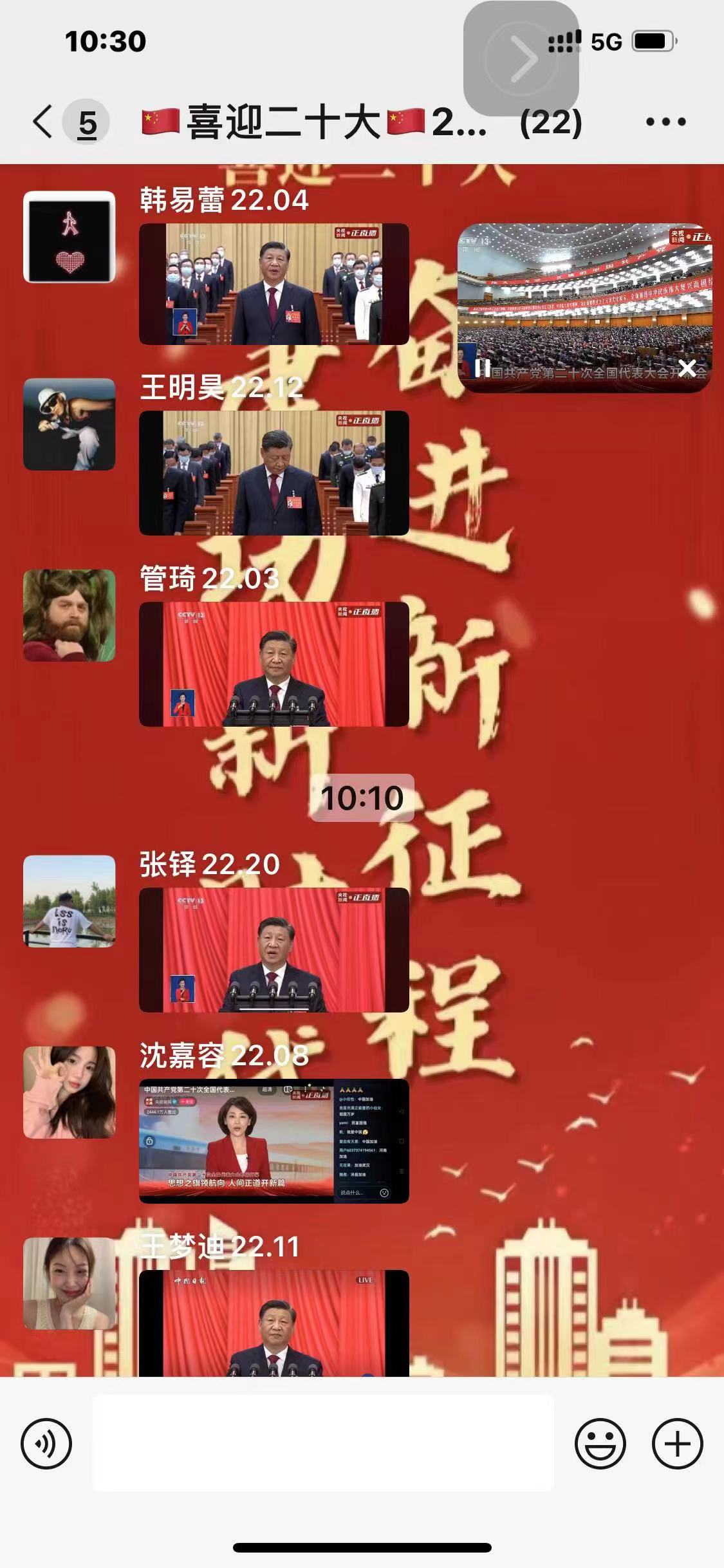Open the emoji sticker panel

tap(600, 1444)
